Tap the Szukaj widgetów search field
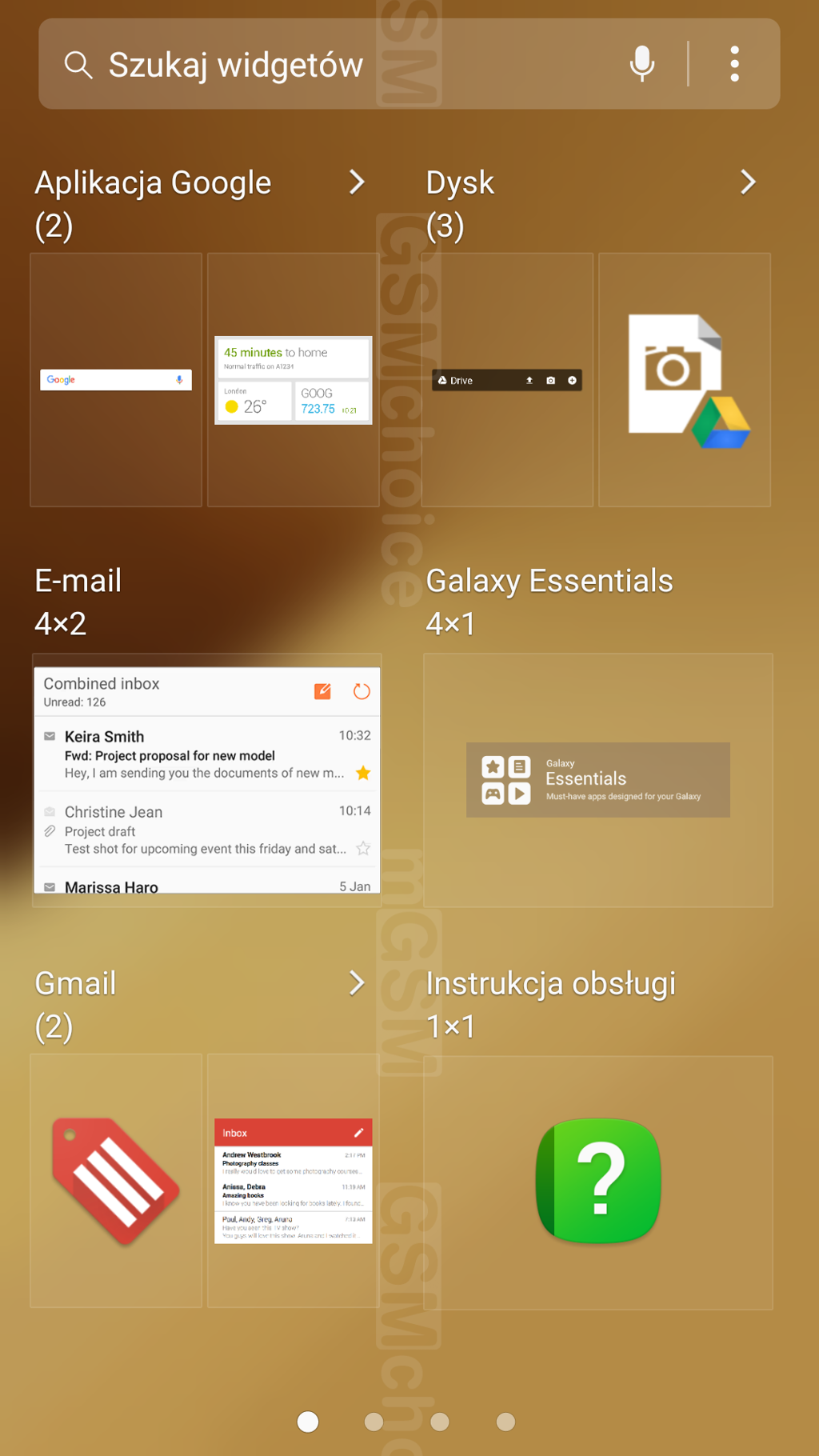This screenshot has width=819, height=1456. pos(320,64)
